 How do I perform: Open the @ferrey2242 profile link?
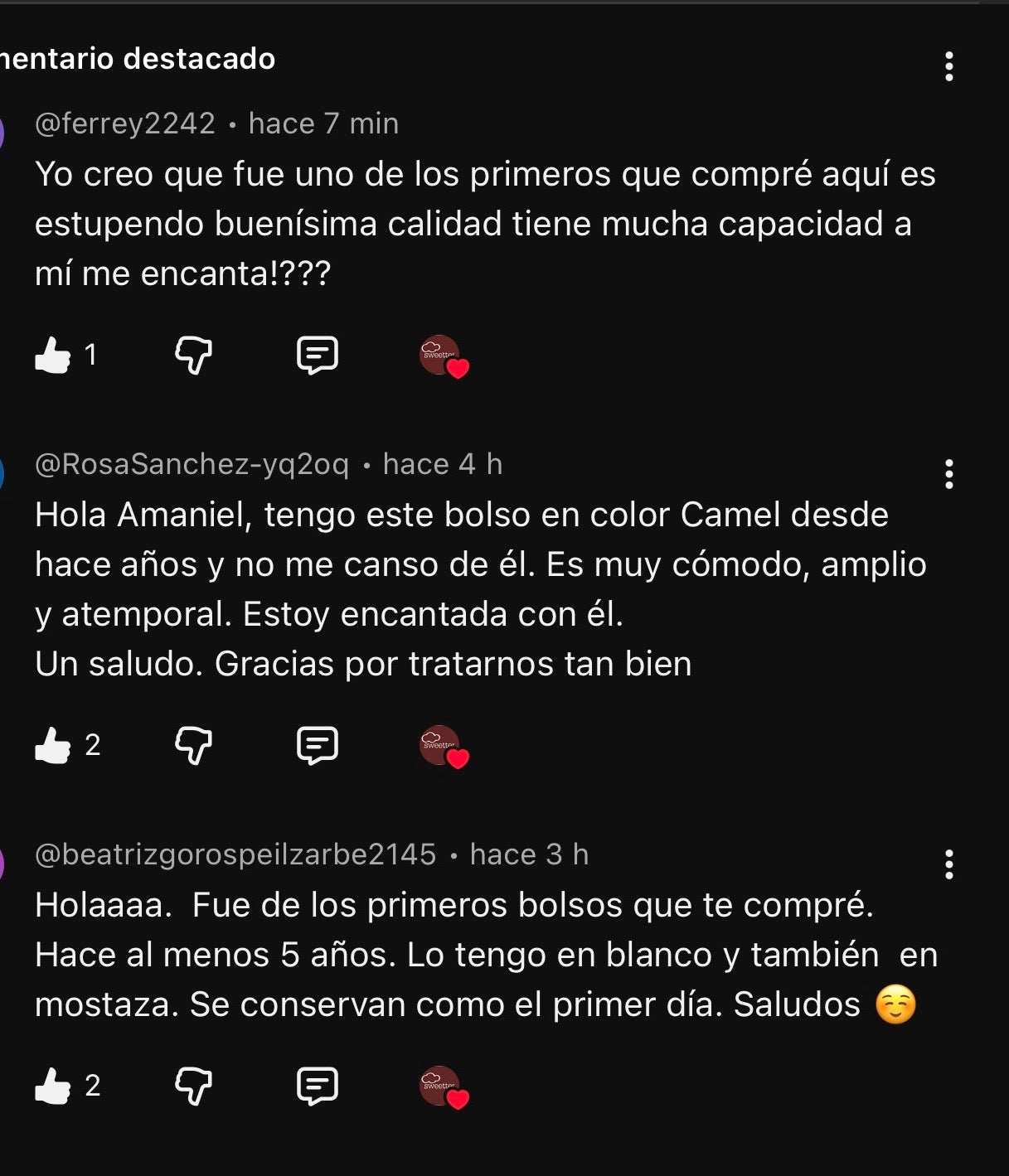pos(125,123)
